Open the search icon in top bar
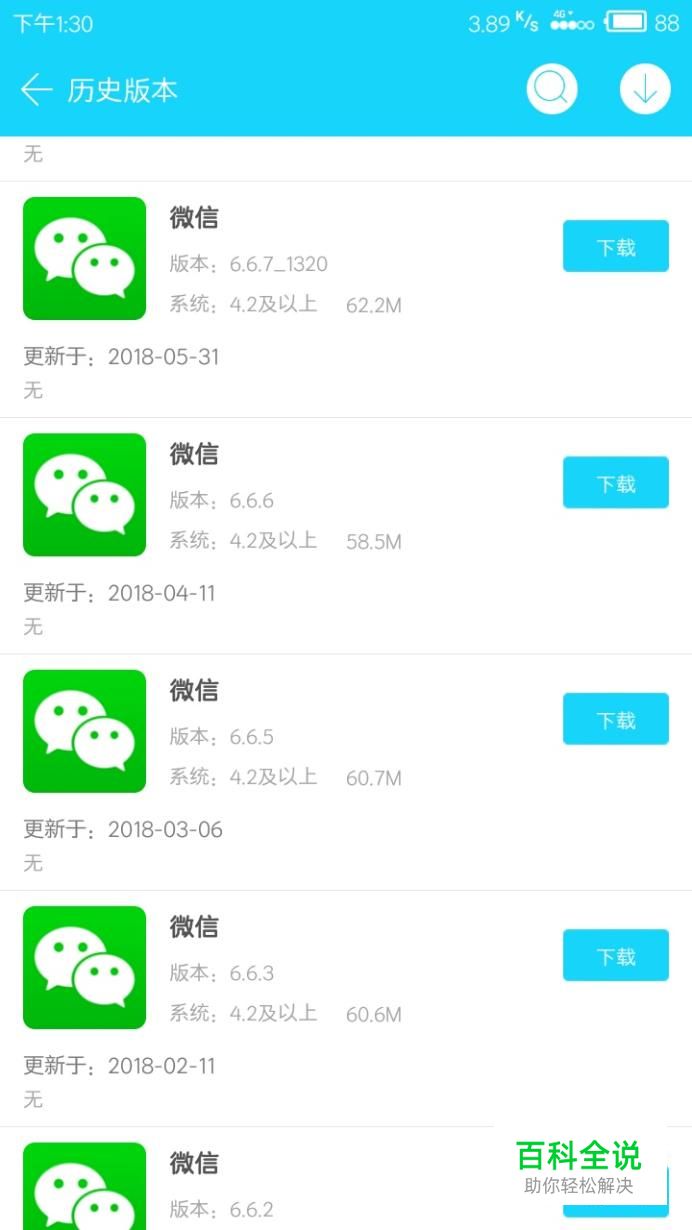 pos(552,90)
